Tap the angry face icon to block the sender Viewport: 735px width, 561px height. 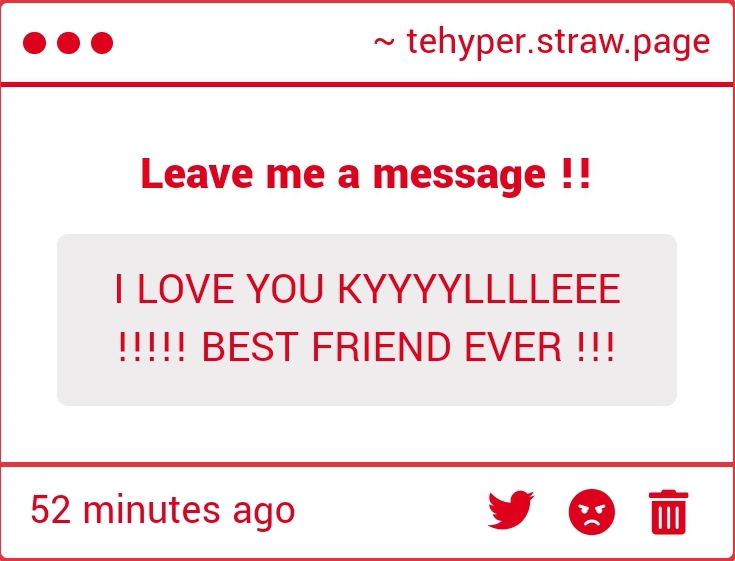pyautogui.click(x=592, y=512)
